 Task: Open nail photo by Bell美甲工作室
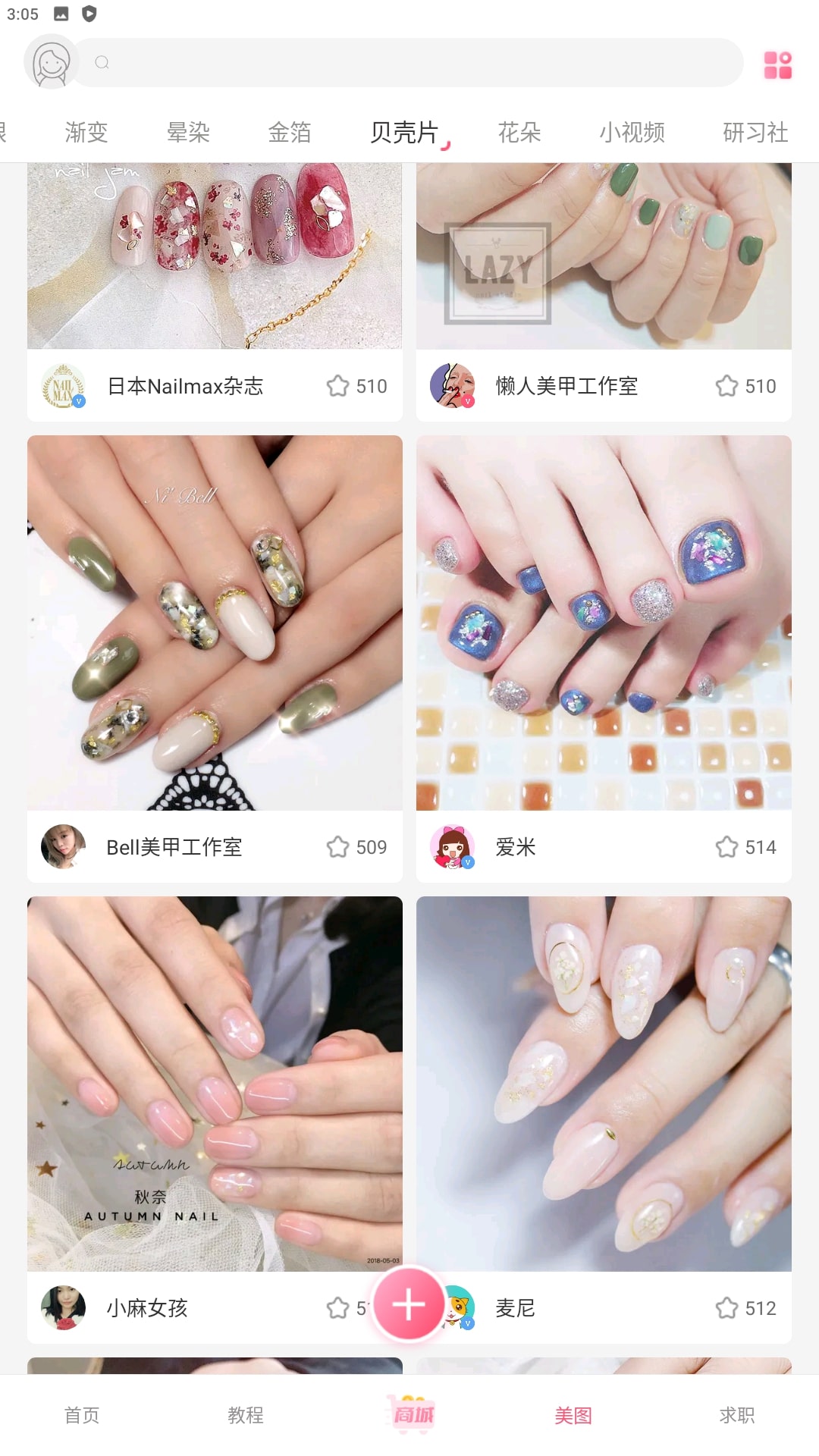(x=215, y=623)
